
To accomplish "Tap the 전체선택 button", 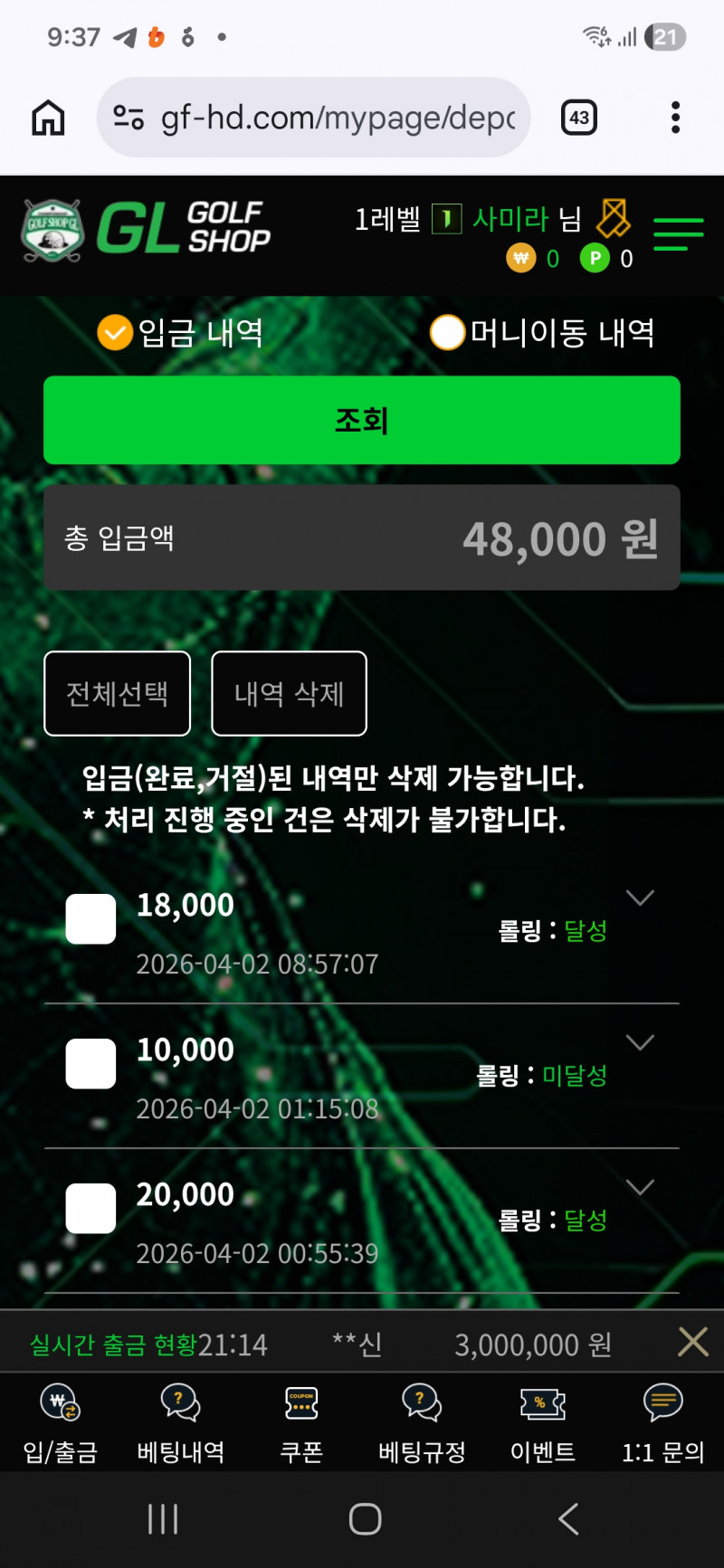I will [118, 694].
